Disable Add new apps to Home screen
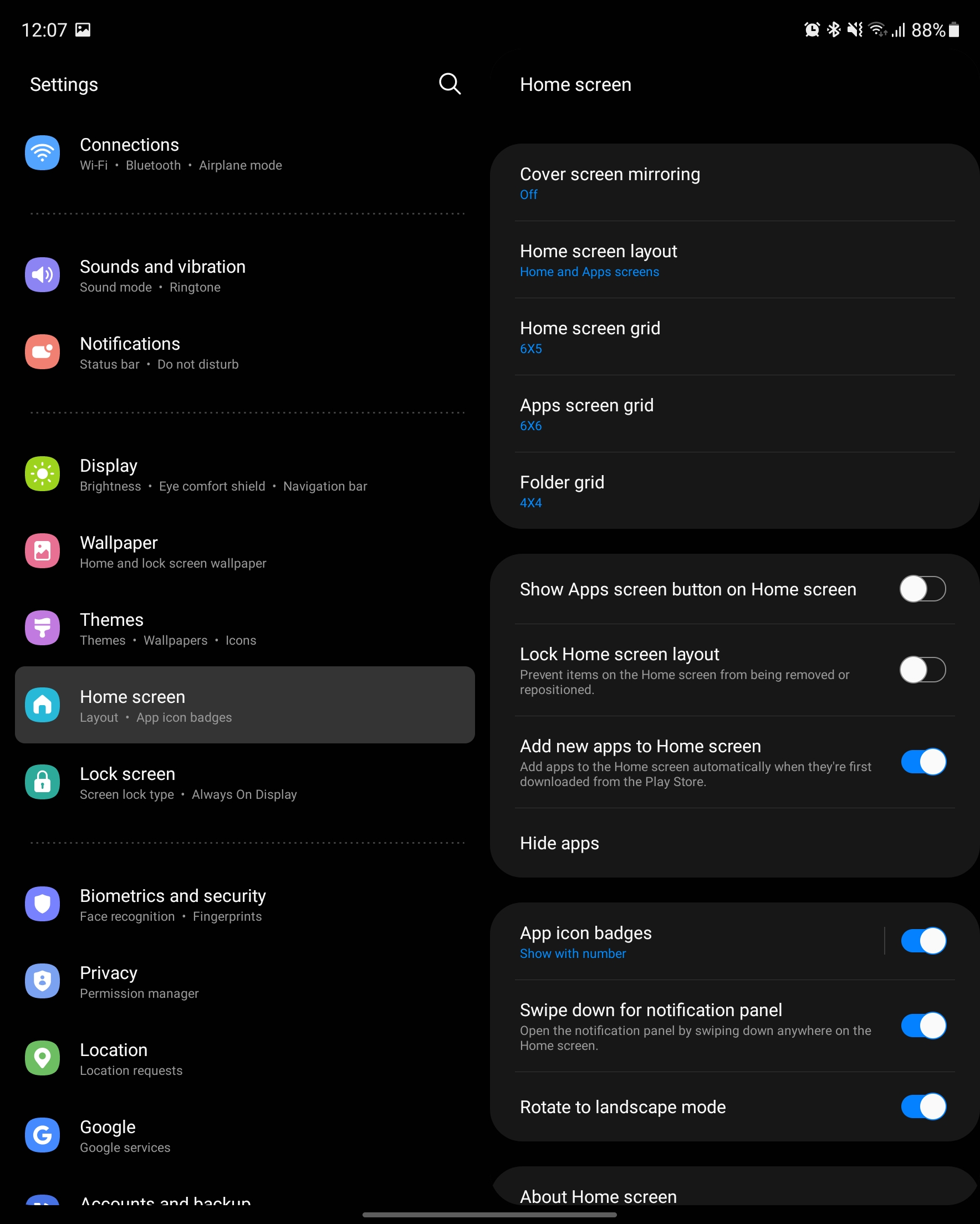The image size is (980, 1224). (922, 762)
